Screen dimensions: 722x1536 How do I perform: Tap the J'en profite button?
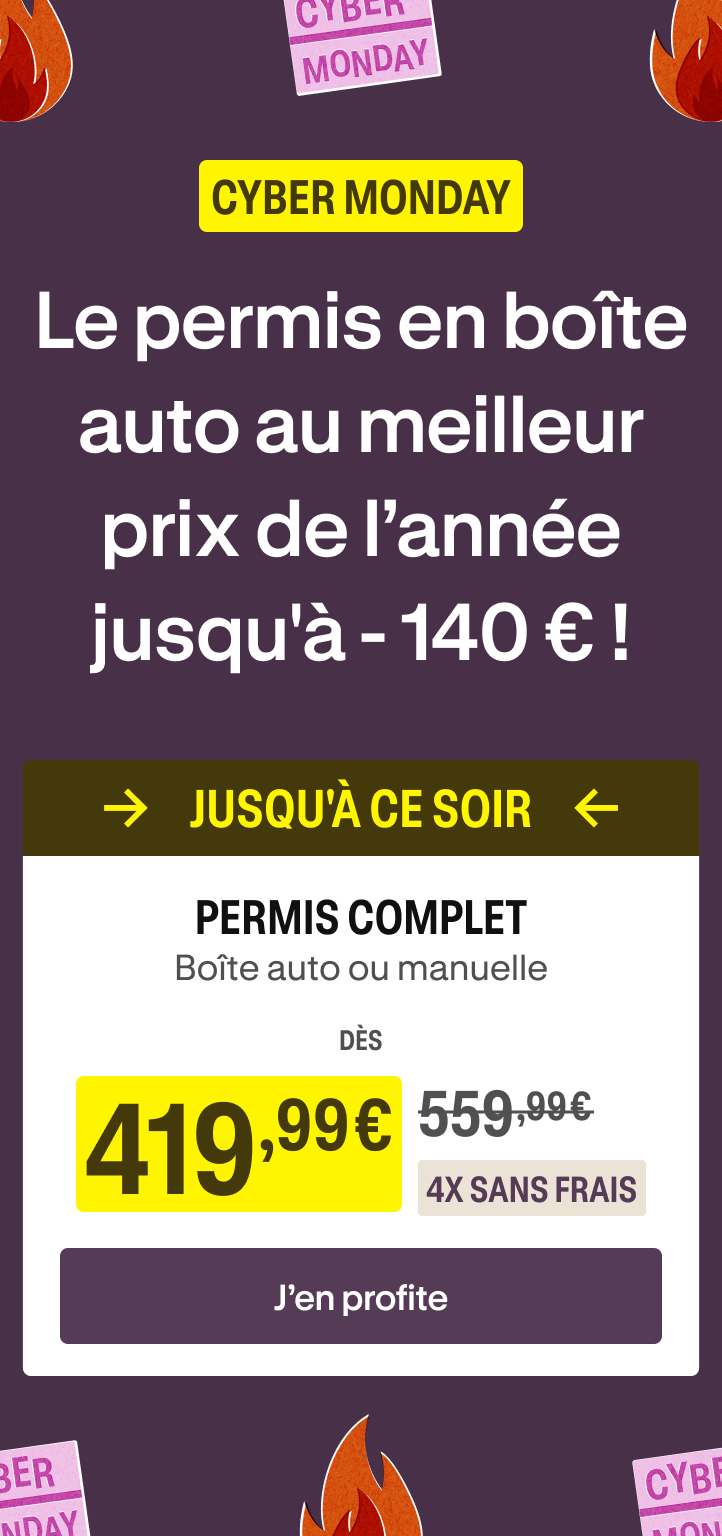(360, 1296)
